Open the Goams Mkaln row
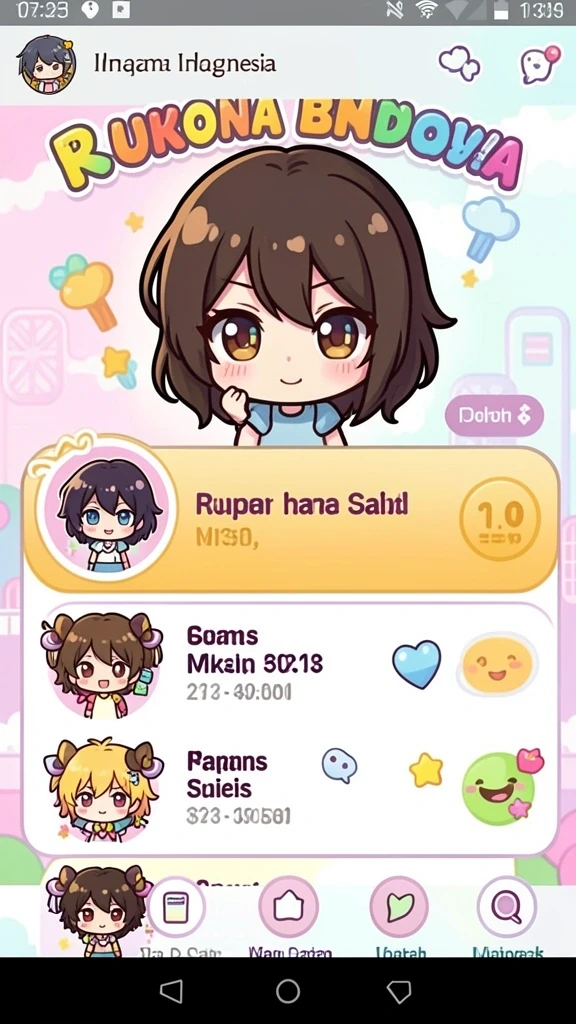Image resolution: width=576 pixels, height=1024 pixels. point(291,665)
